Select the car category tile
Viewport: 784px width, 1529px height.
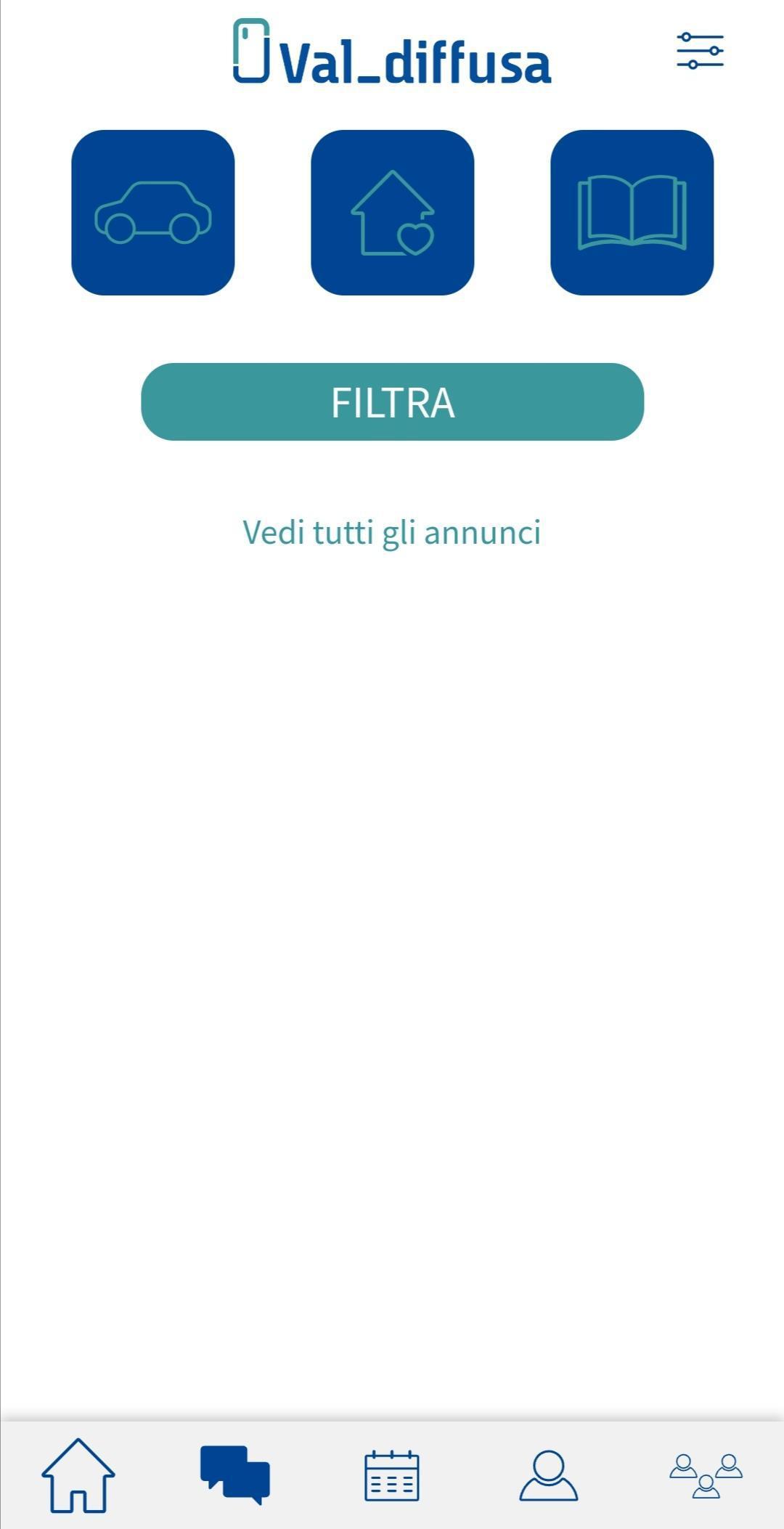point(153,213)
